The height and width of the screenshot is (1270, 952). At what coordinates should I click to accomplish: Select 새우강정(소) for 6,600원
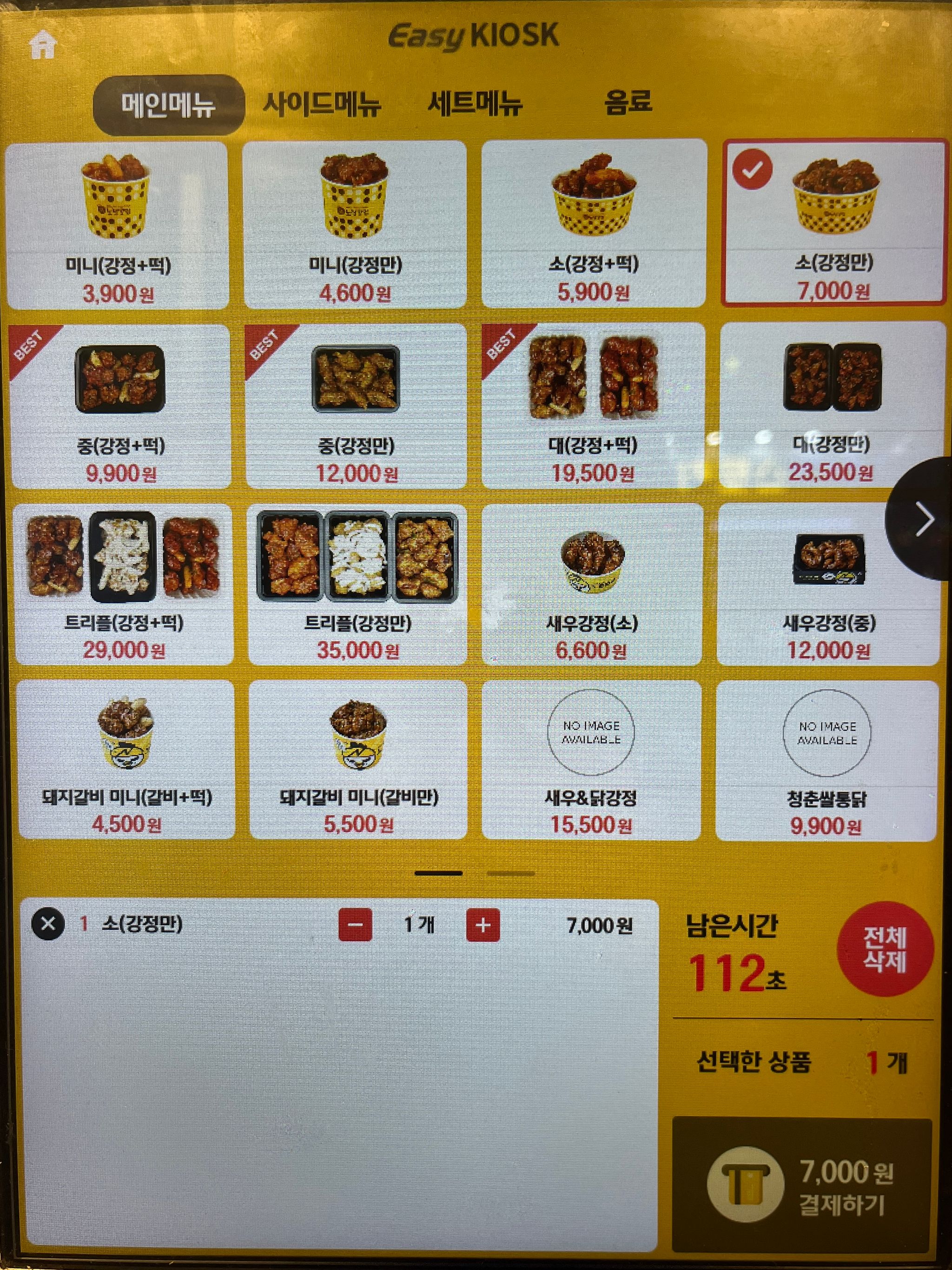(x=592, y=585)
